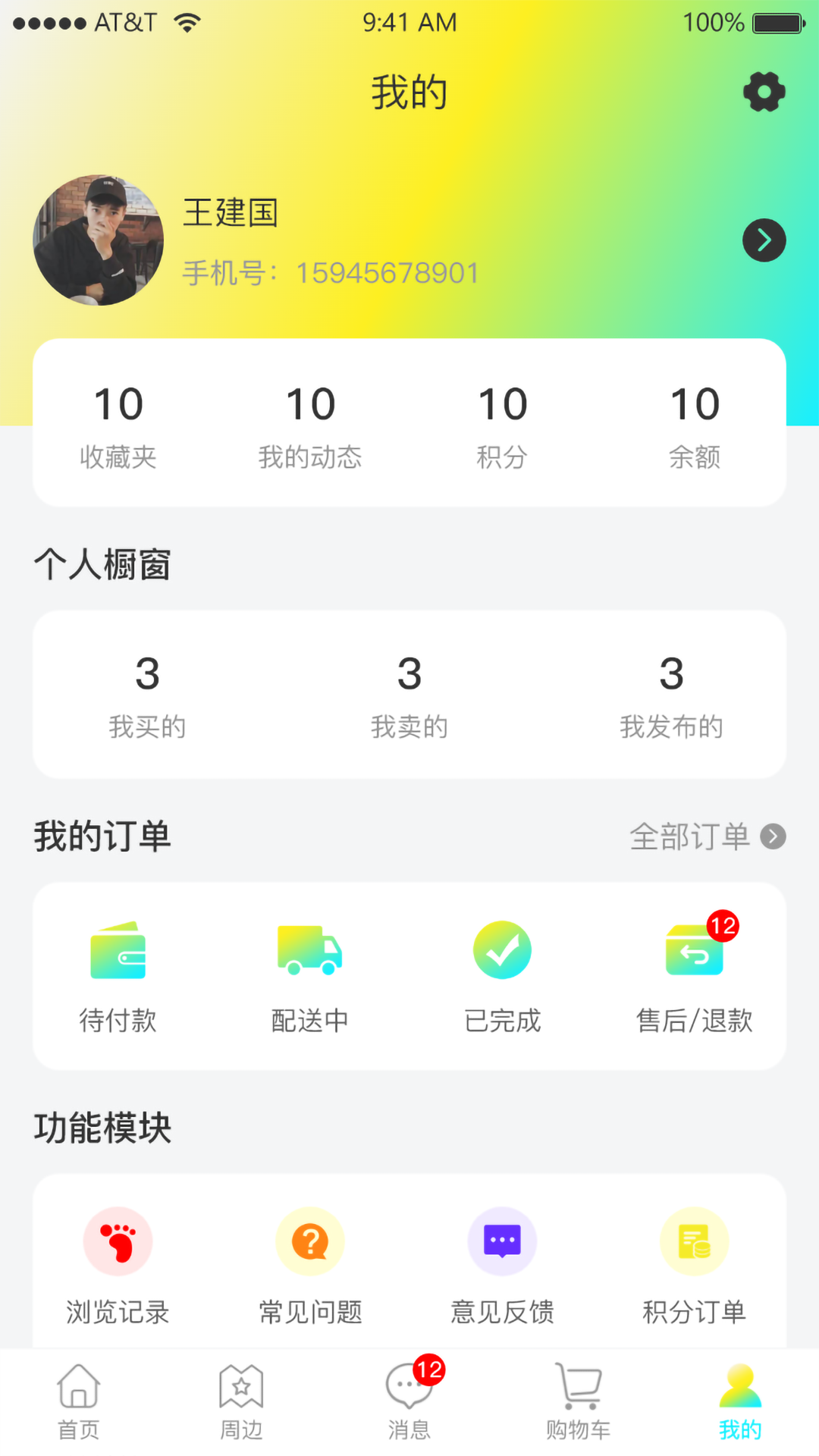
Task: Open 余额 balance
Action: point(695,425)
